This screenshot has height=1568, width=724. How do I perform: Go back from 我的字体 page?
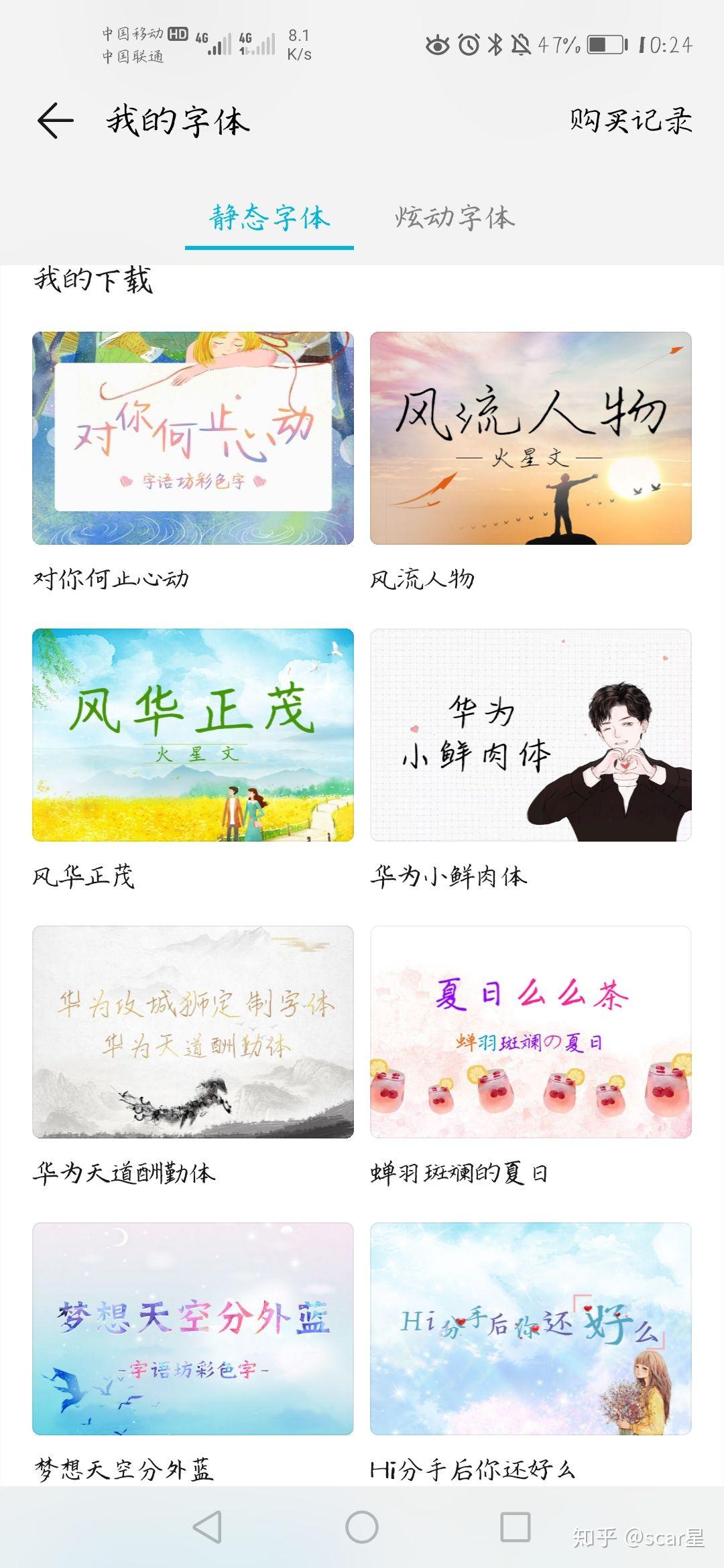[x=55, y=121]
